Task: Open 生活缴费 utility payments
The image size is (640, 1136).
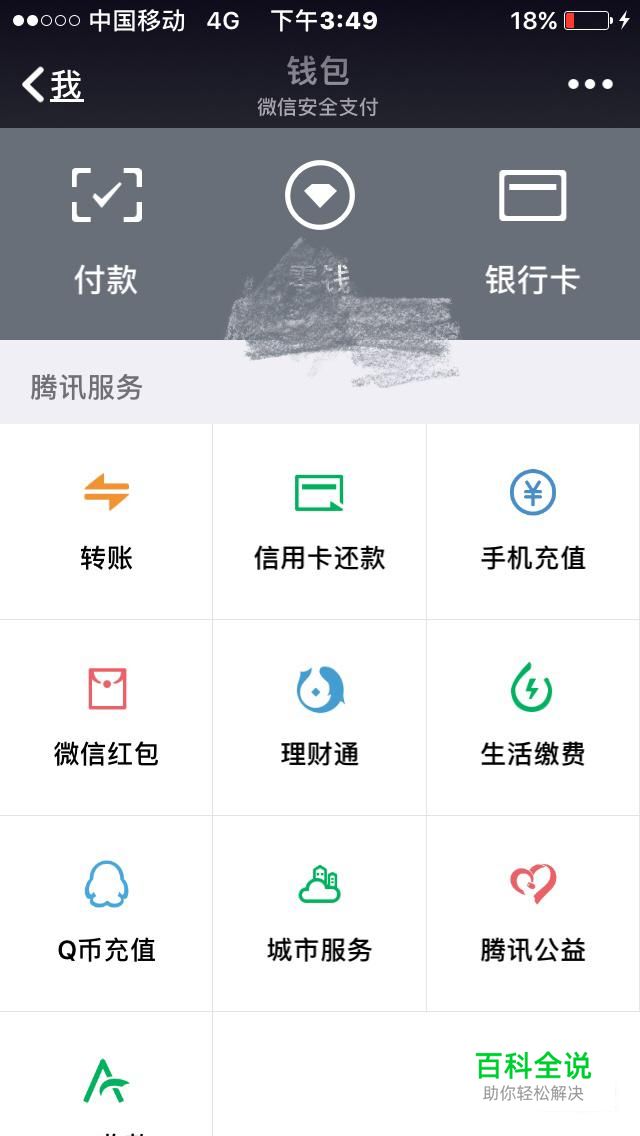Action: tap(533, 718)
